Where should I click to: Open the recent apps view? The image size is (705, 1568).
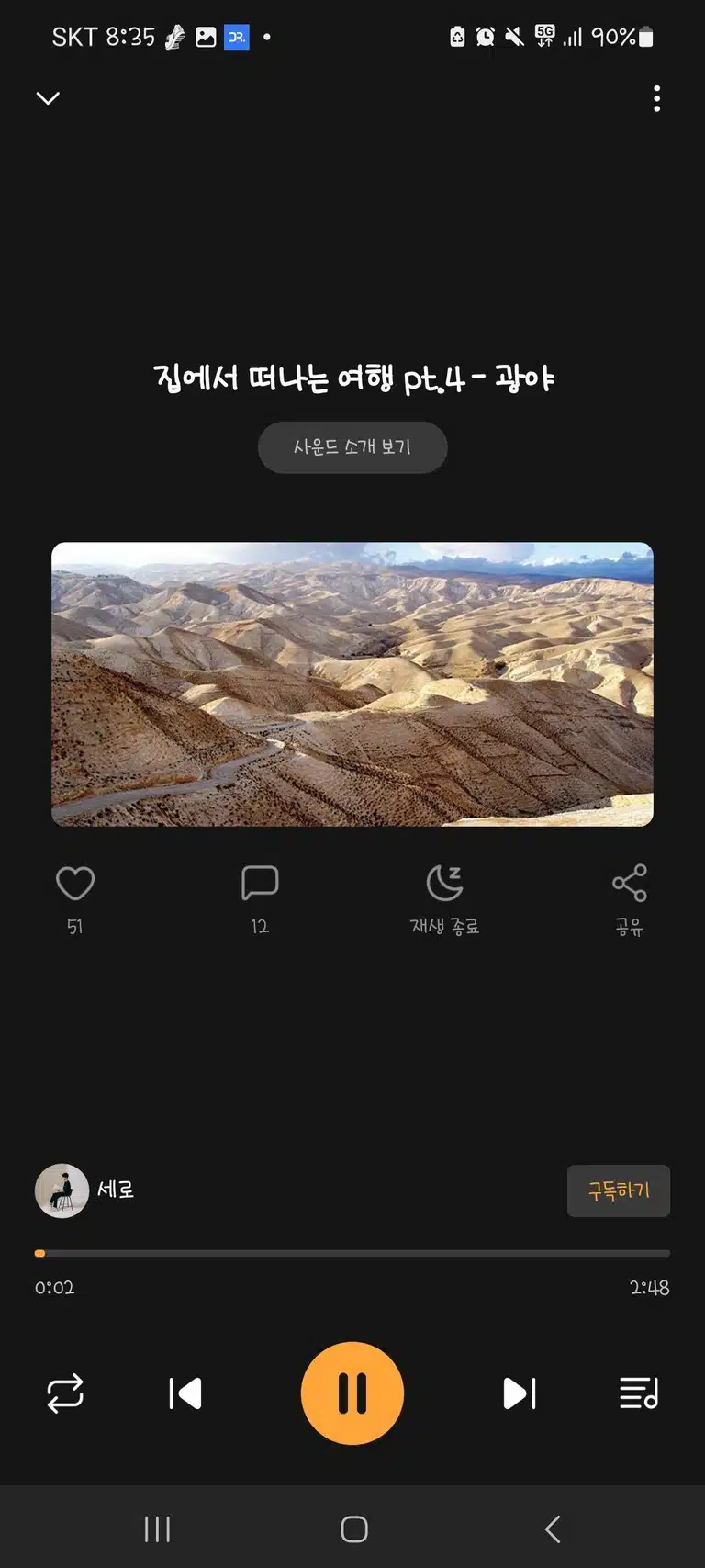(157, 1529)
